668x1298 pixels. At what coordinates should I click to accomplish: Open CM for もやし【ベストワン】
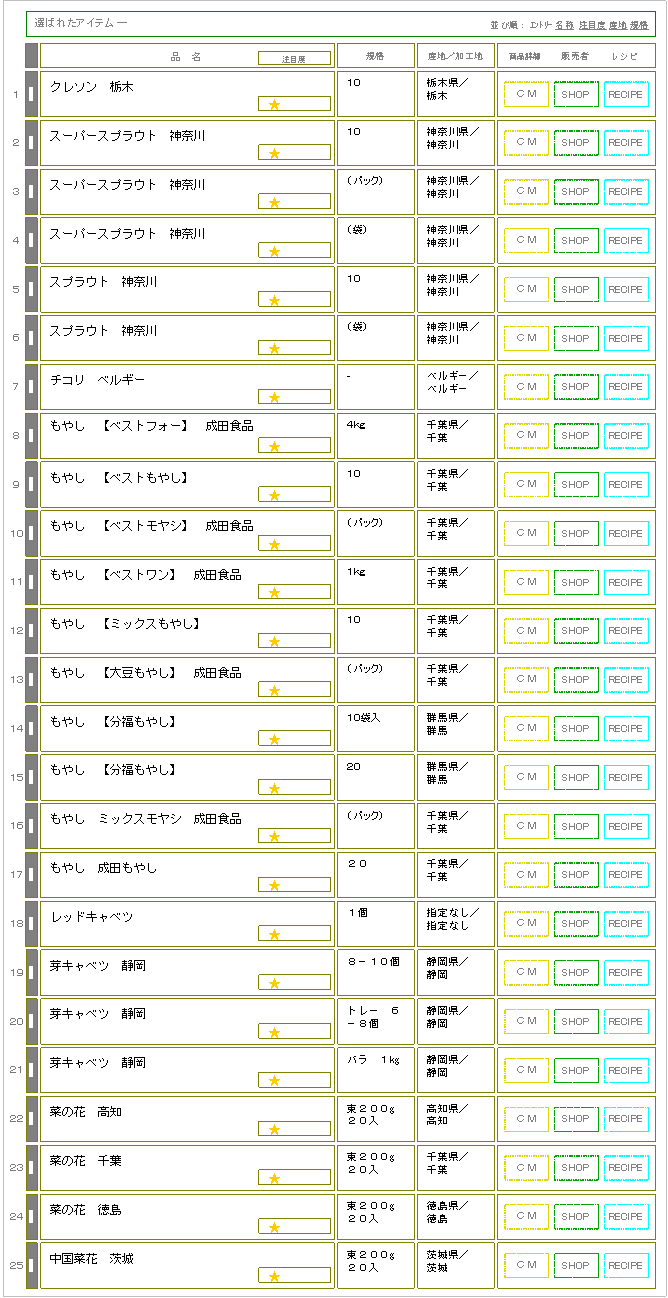click(x=526, y=582)
